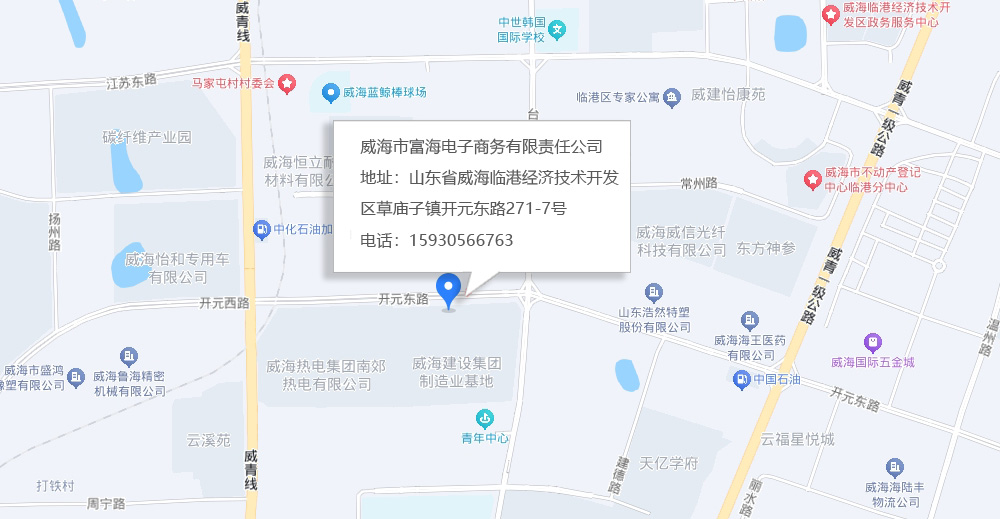Open 威海国际五金城 shopping point
Image resolution: width=1000 pixels, height=519 pixels.
pos(873,341)
